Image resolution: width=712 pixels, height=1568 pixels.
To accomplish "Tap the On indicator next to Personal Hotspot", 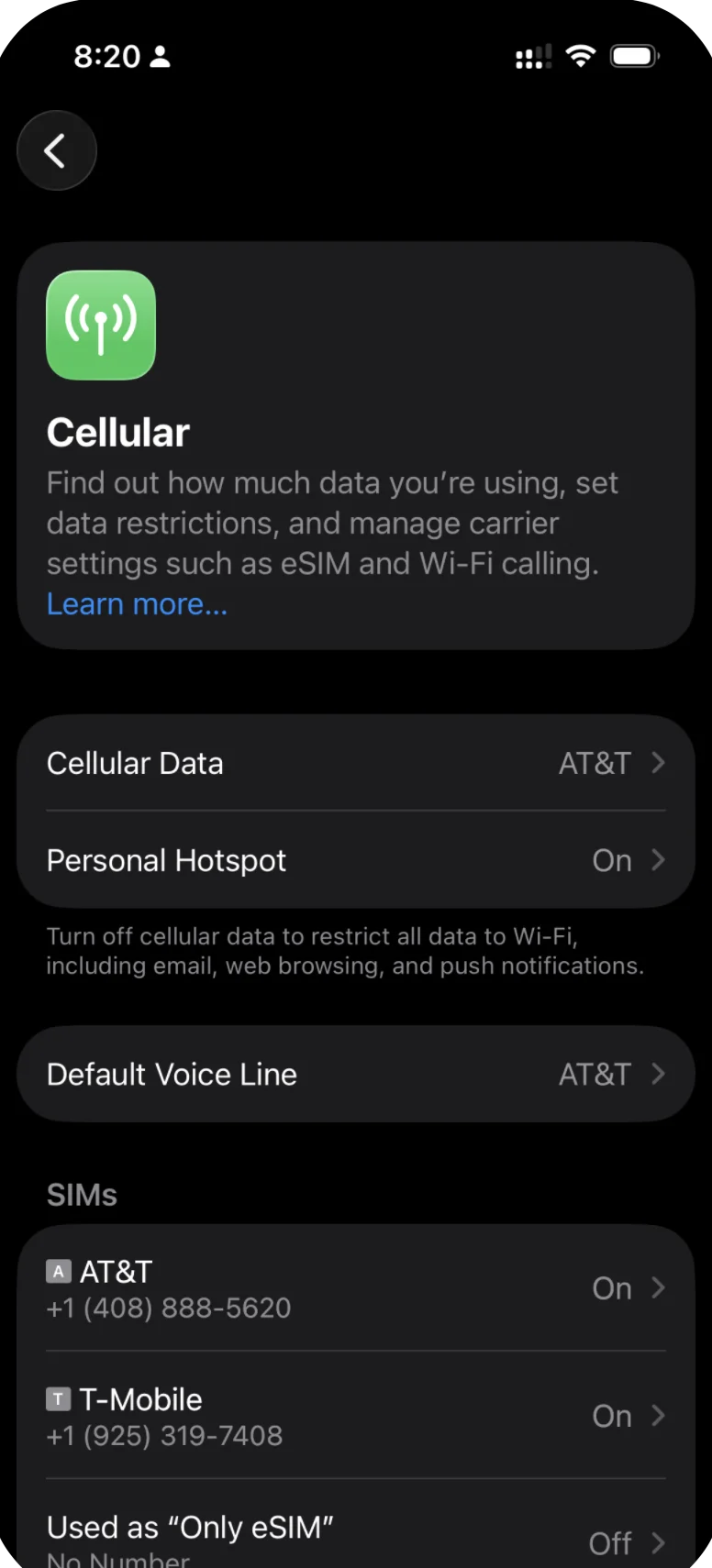I will [611, 860].
